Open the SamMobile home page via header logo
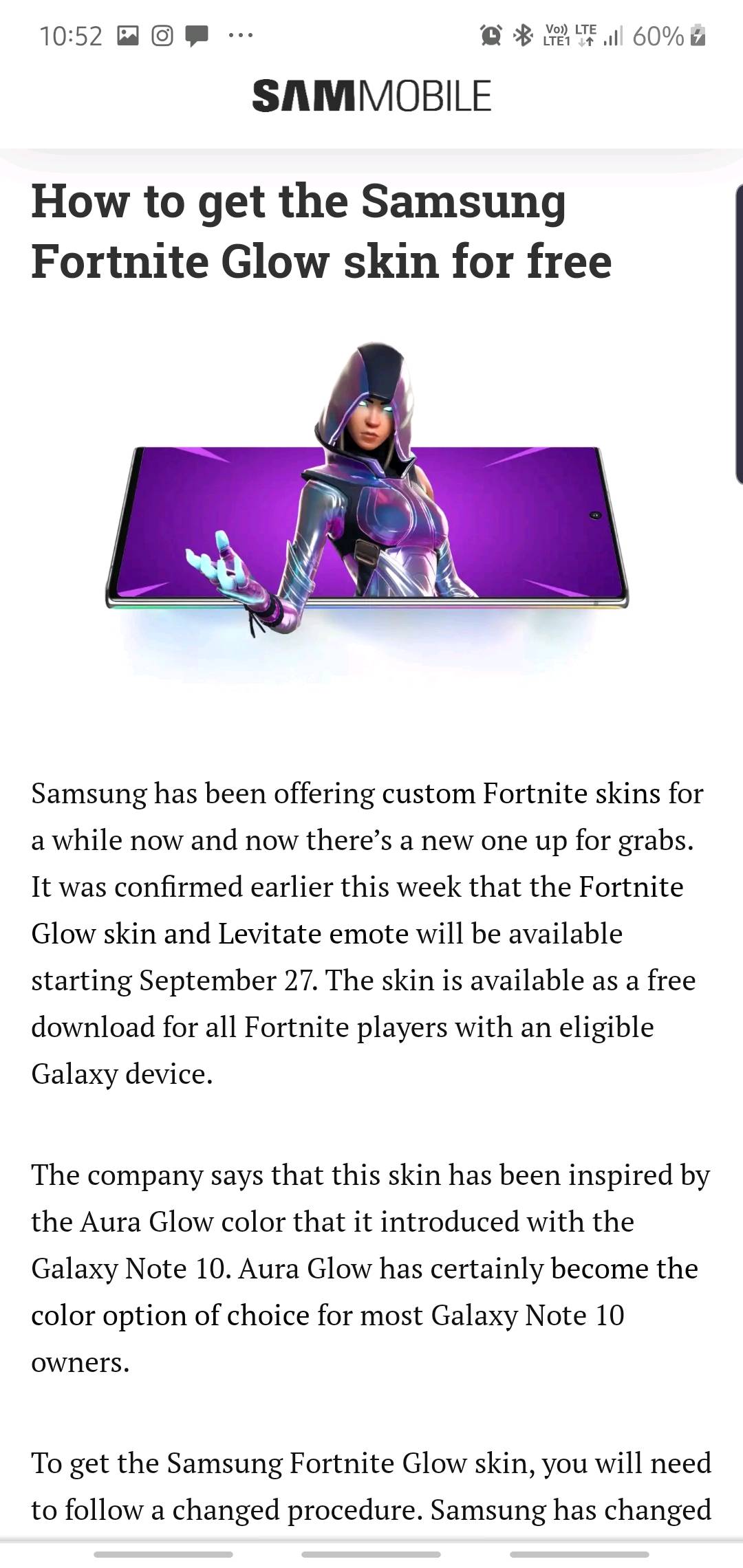Image resolution: width=743 pixels, height=1568 pixels. pos(371,96)
